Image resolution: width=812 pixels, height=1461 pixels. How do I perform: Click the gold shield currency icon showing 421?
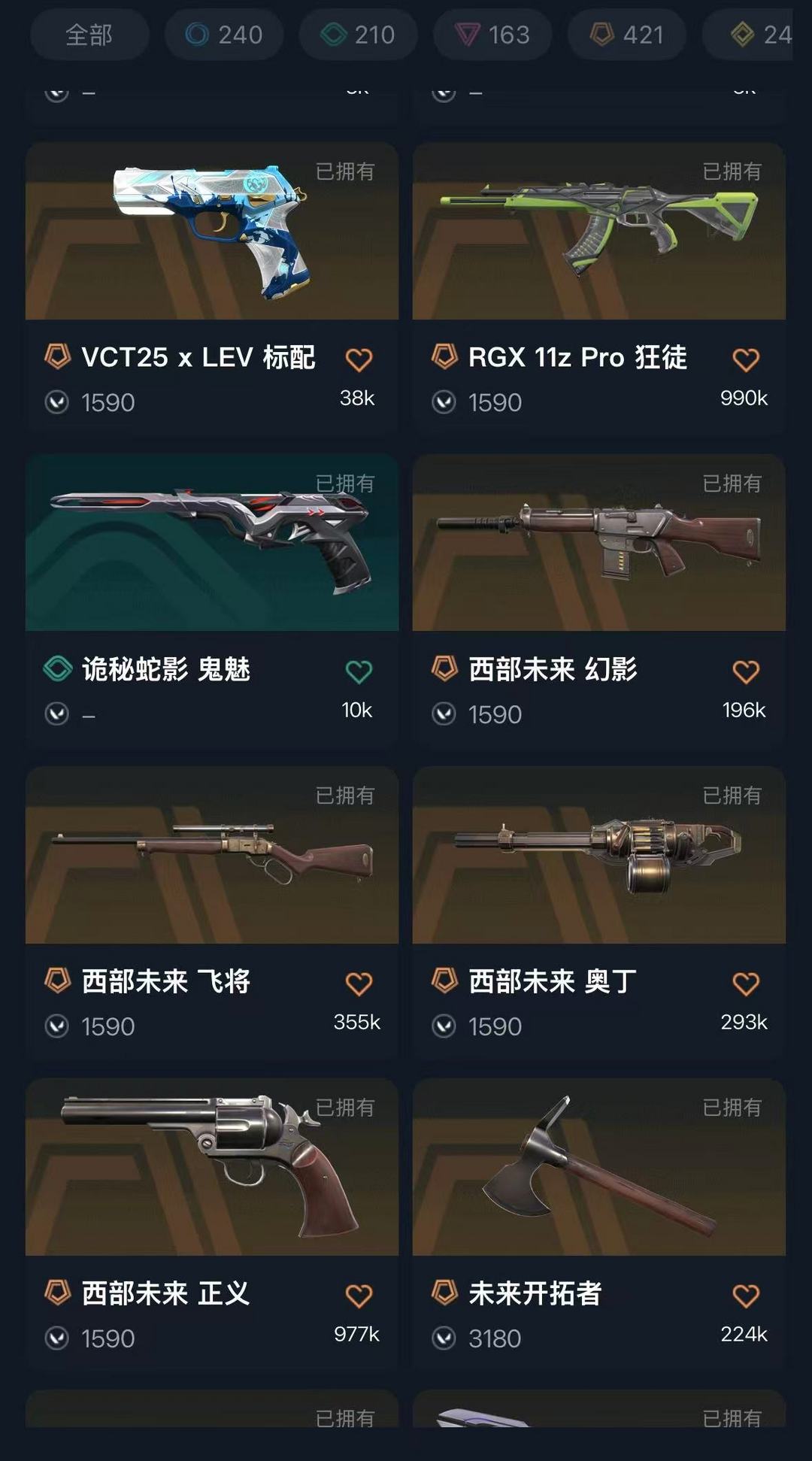click(598, 35)
